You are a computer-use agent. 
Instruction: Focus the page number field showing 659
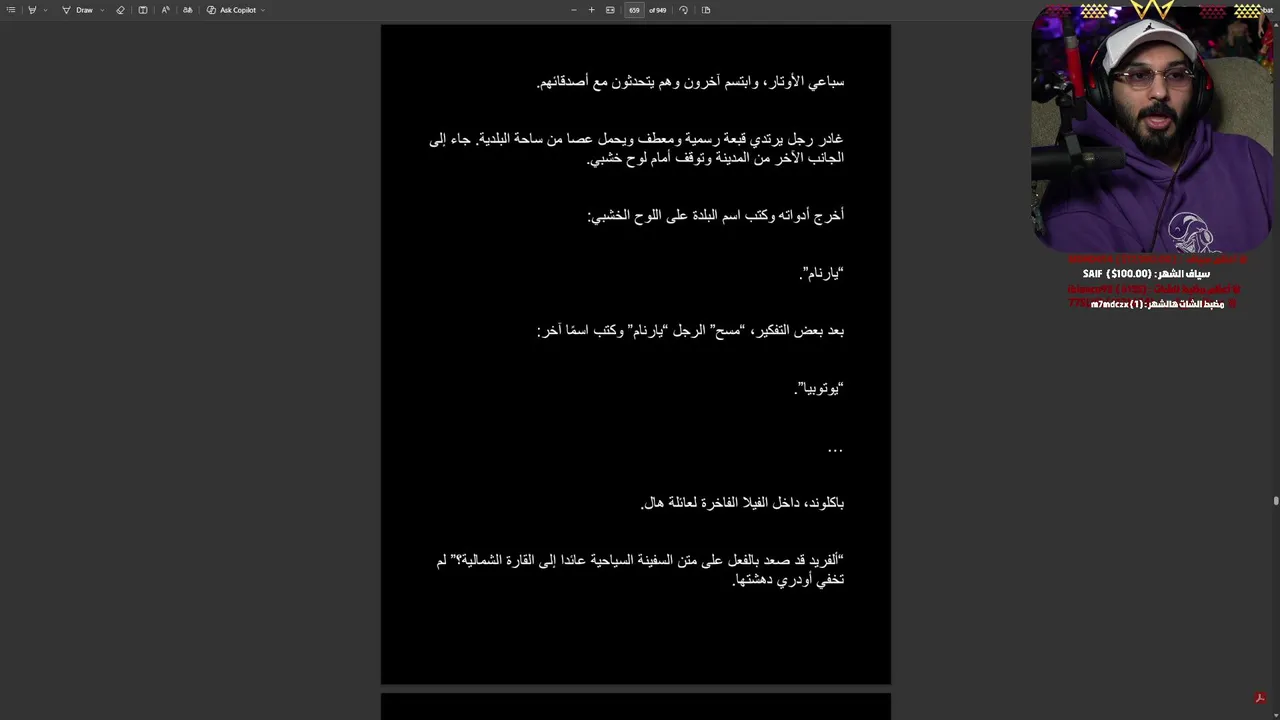tap(634, 10)
